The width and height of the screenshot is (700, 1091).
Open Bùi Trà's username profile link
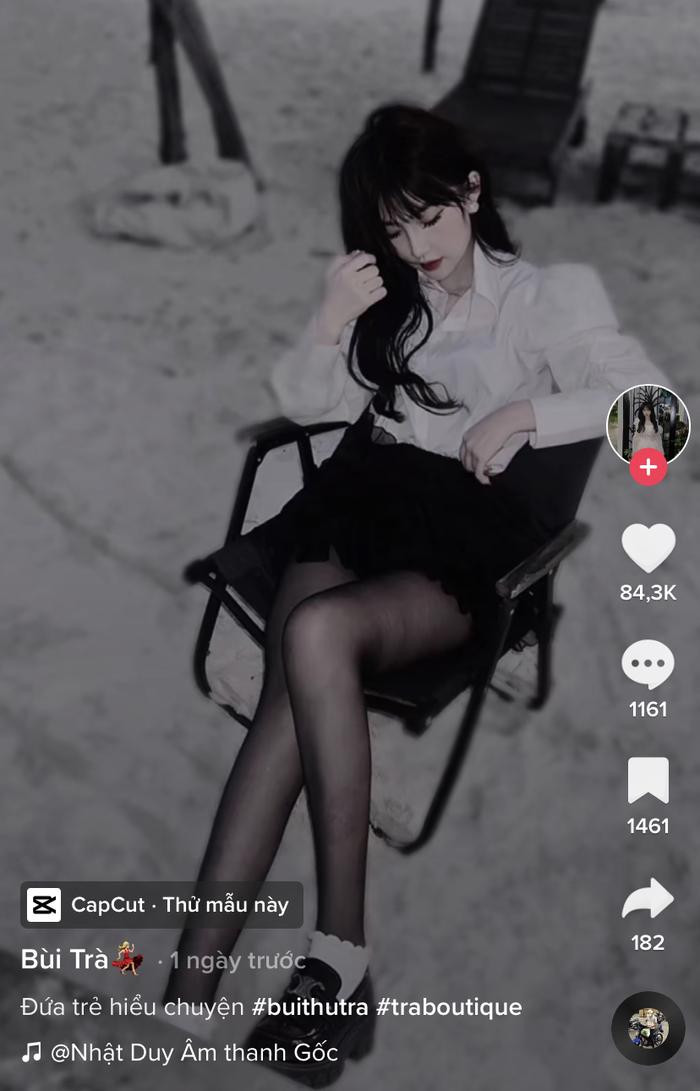(66, 960)
